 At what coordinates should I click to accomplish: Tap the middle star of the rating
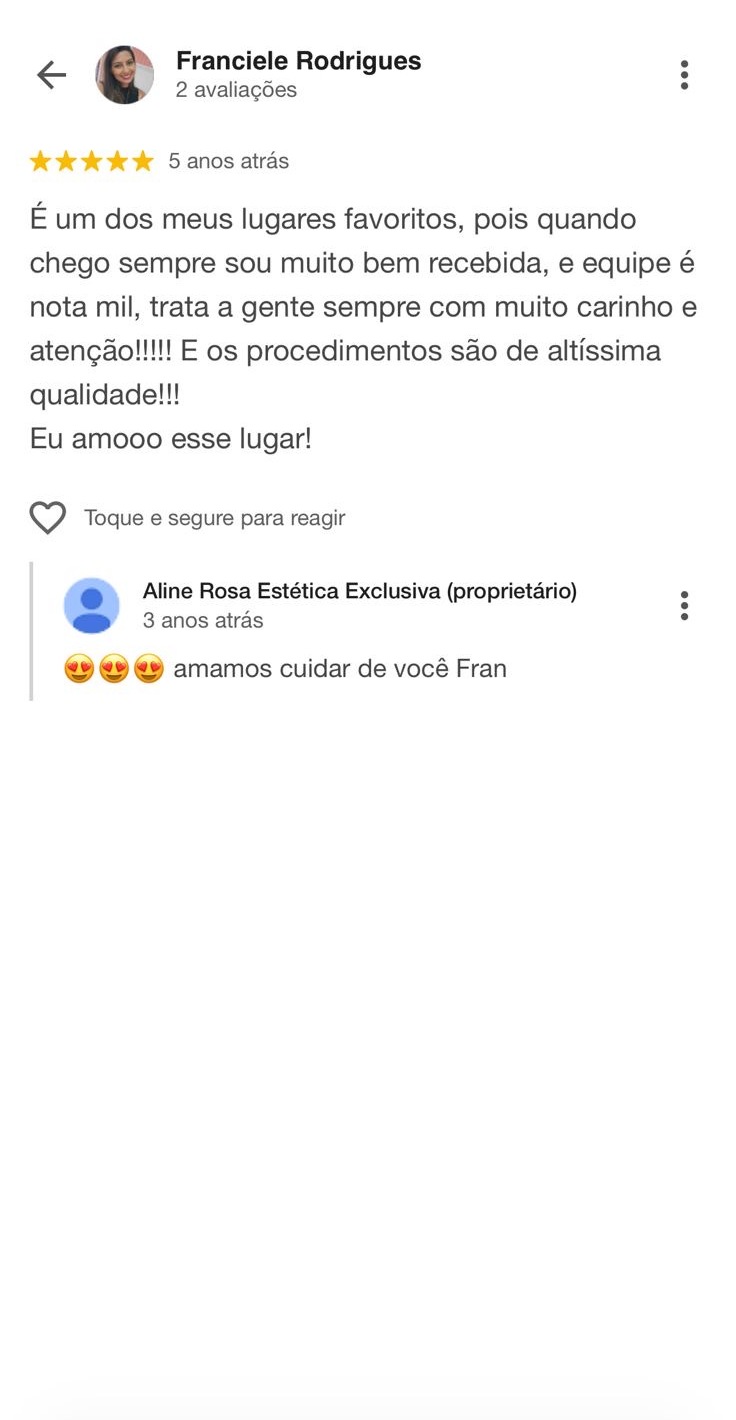pyautogui.click(x=92, y=160)
